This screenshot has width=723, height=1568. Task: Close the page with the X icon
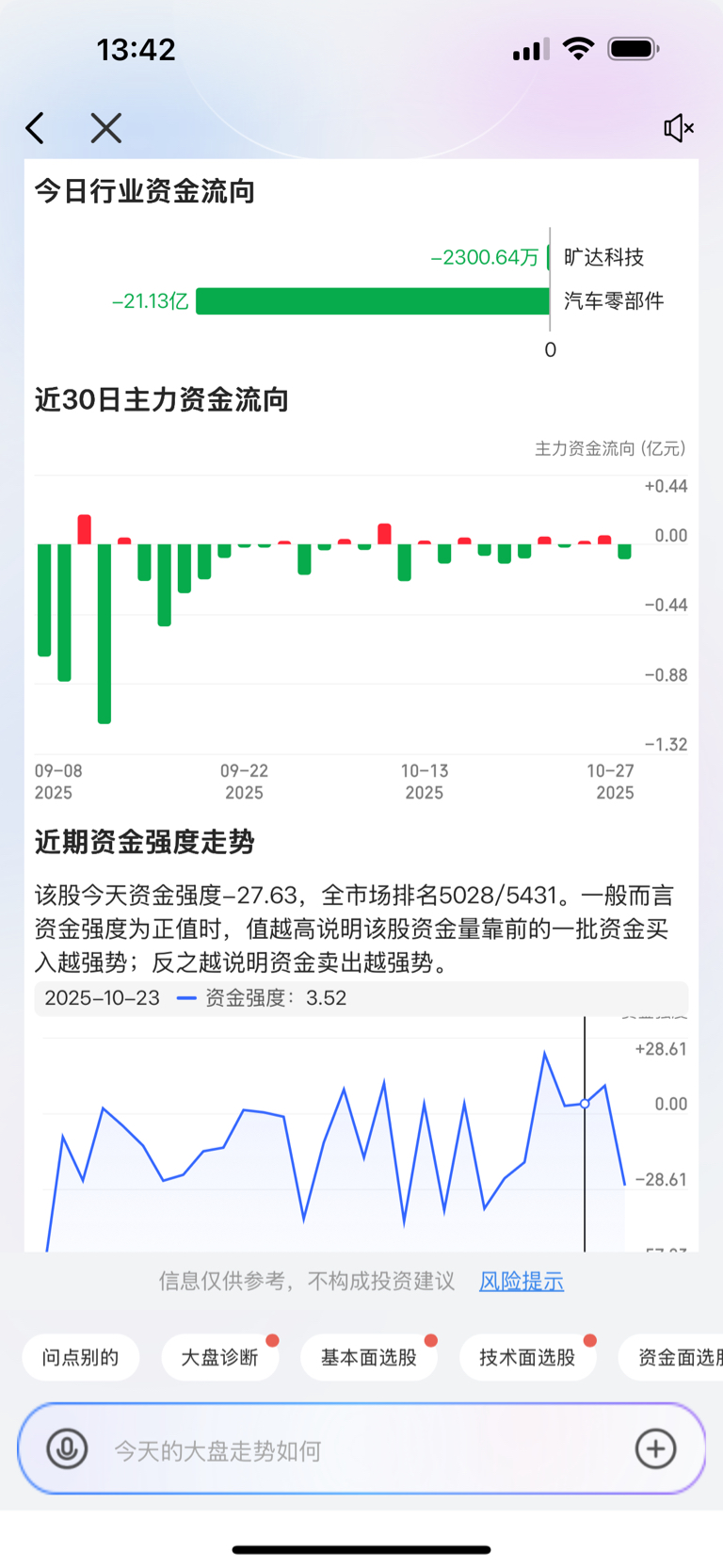106,128
